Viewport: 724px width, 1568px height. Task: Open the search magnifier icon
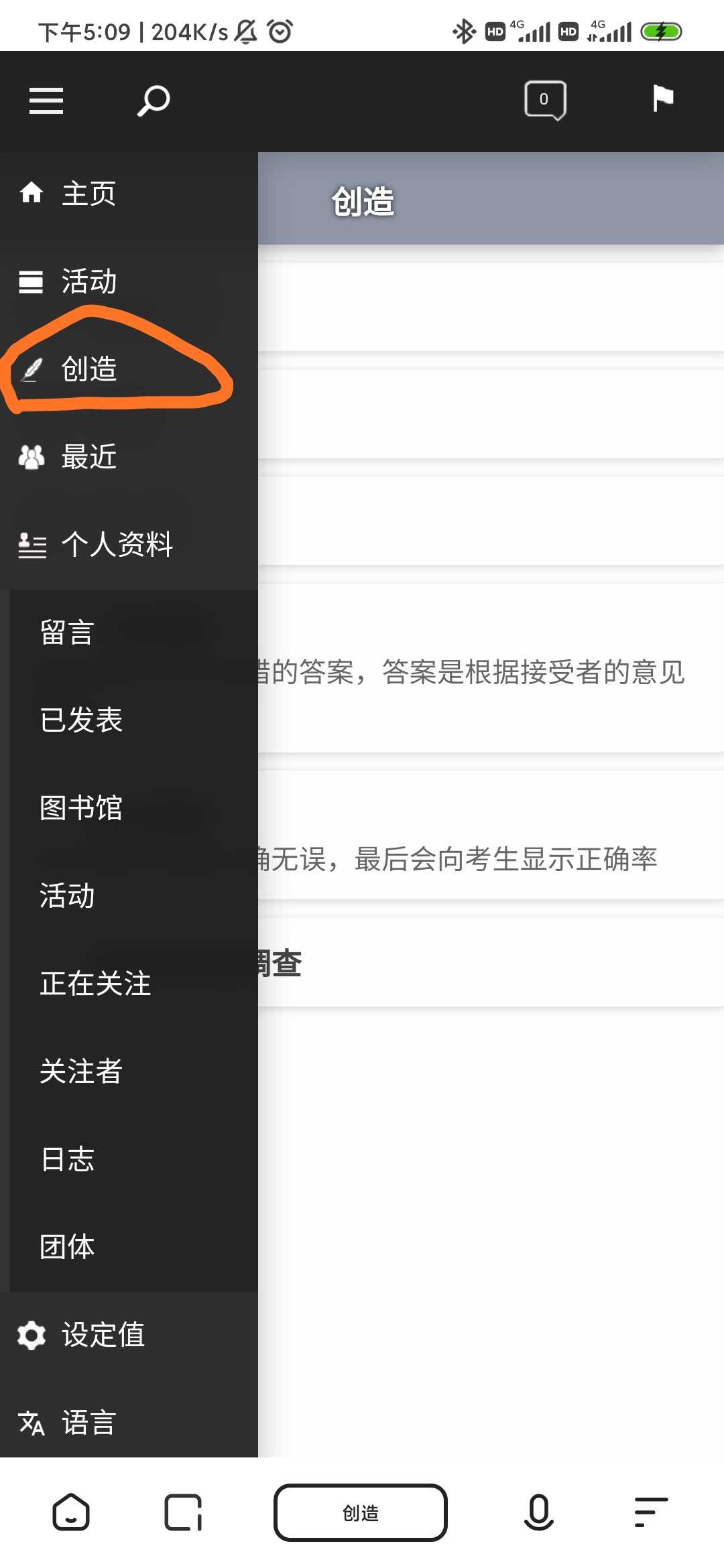pos(154,101)
